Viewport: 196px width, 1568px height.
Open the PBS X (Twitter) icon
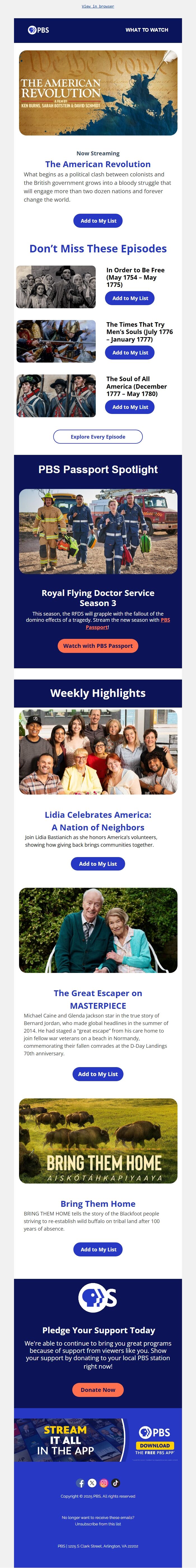[92, 1483]
